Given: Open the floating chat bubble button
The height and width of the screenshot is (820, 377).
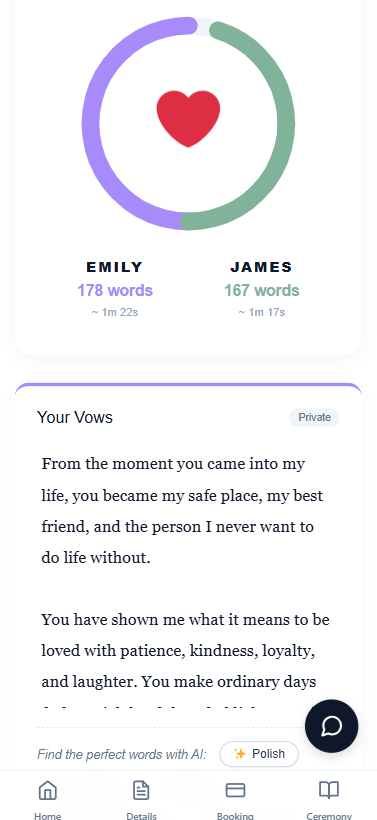Looking at the screenshot, I should coord(332,726).
